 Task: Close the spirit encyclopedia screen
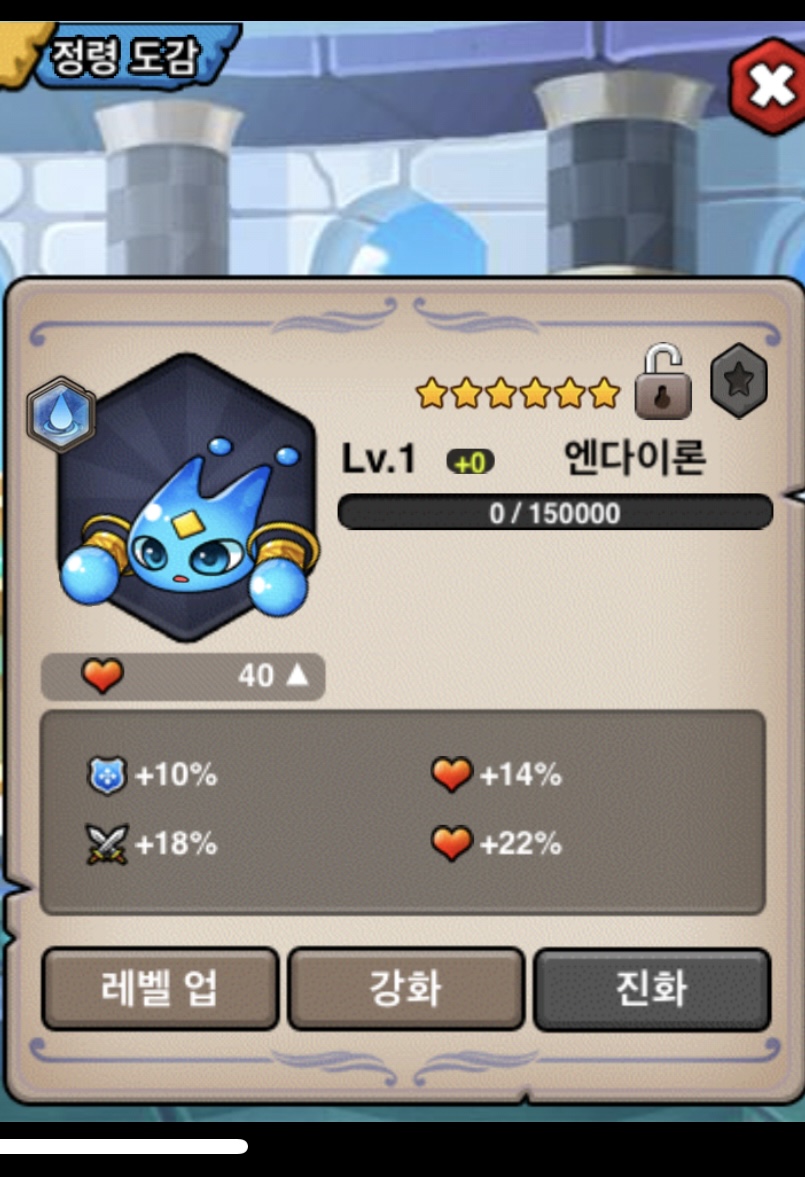[768, 87]
